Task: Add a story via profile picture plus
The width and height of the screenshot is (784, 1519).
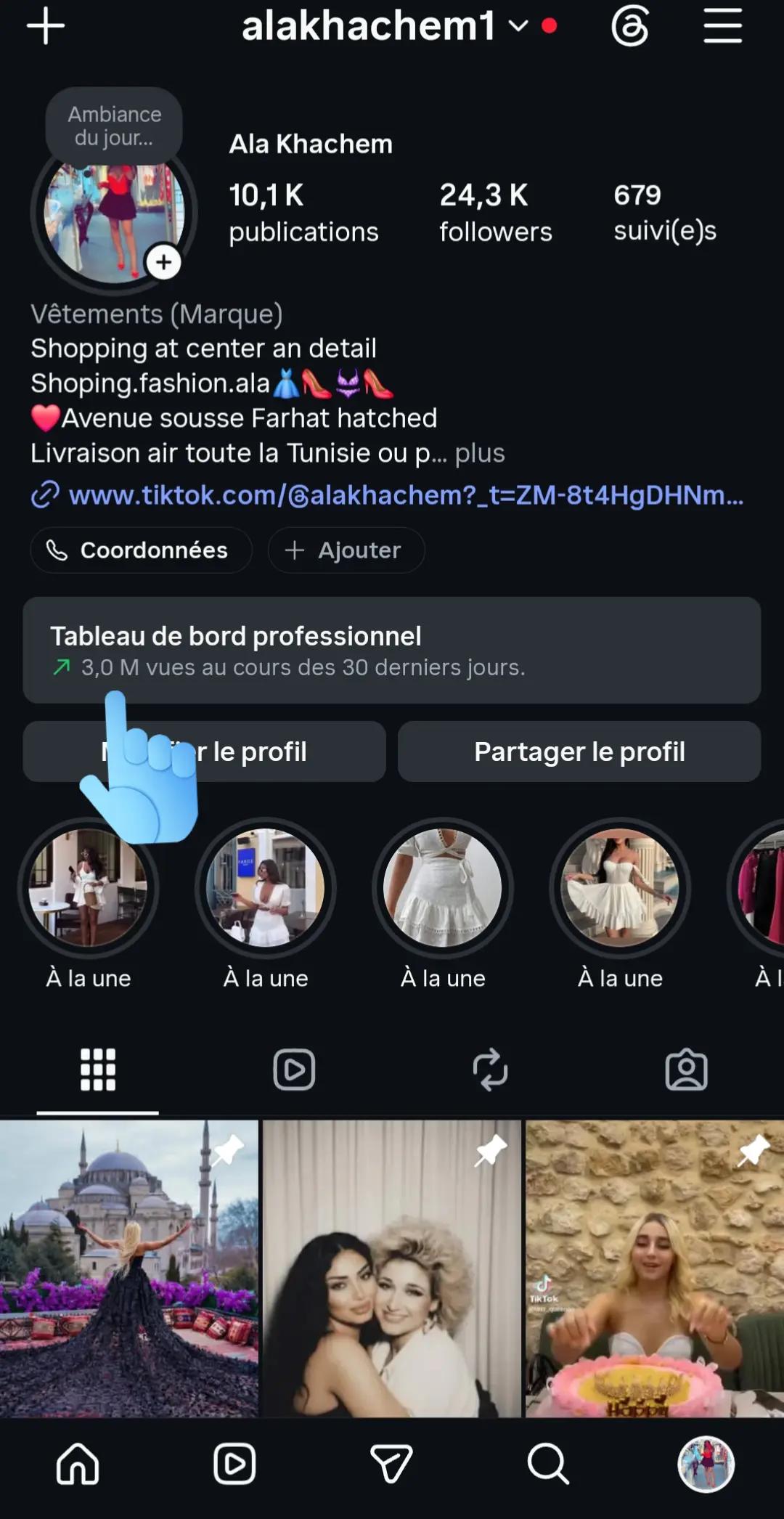Action: [x=163, y=262]
